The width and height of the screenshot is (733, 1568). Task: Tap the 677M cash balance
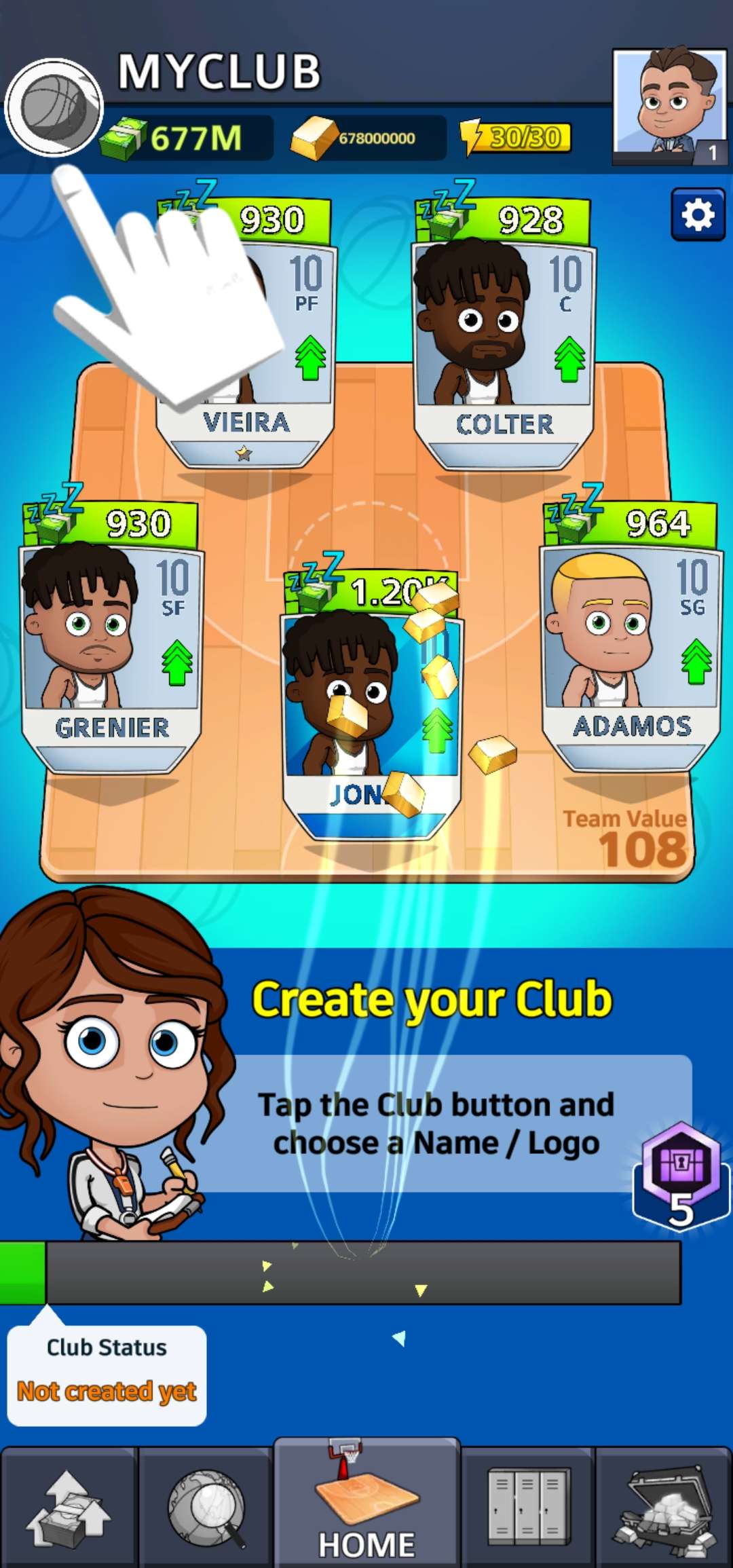[x=183, y=138]
